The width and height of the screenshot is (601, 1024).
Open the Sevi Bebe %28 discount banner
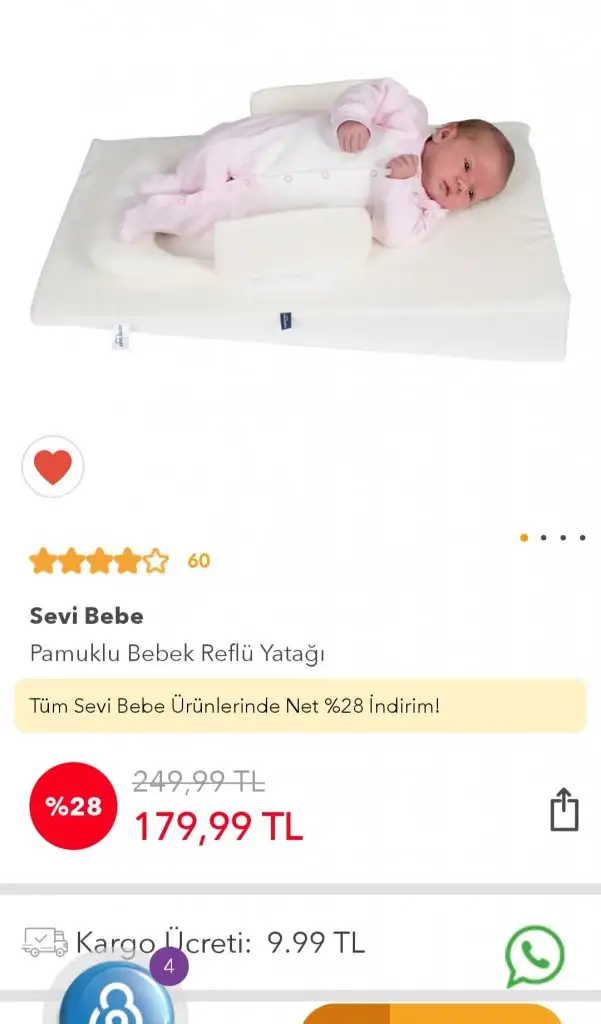[300, 706]
